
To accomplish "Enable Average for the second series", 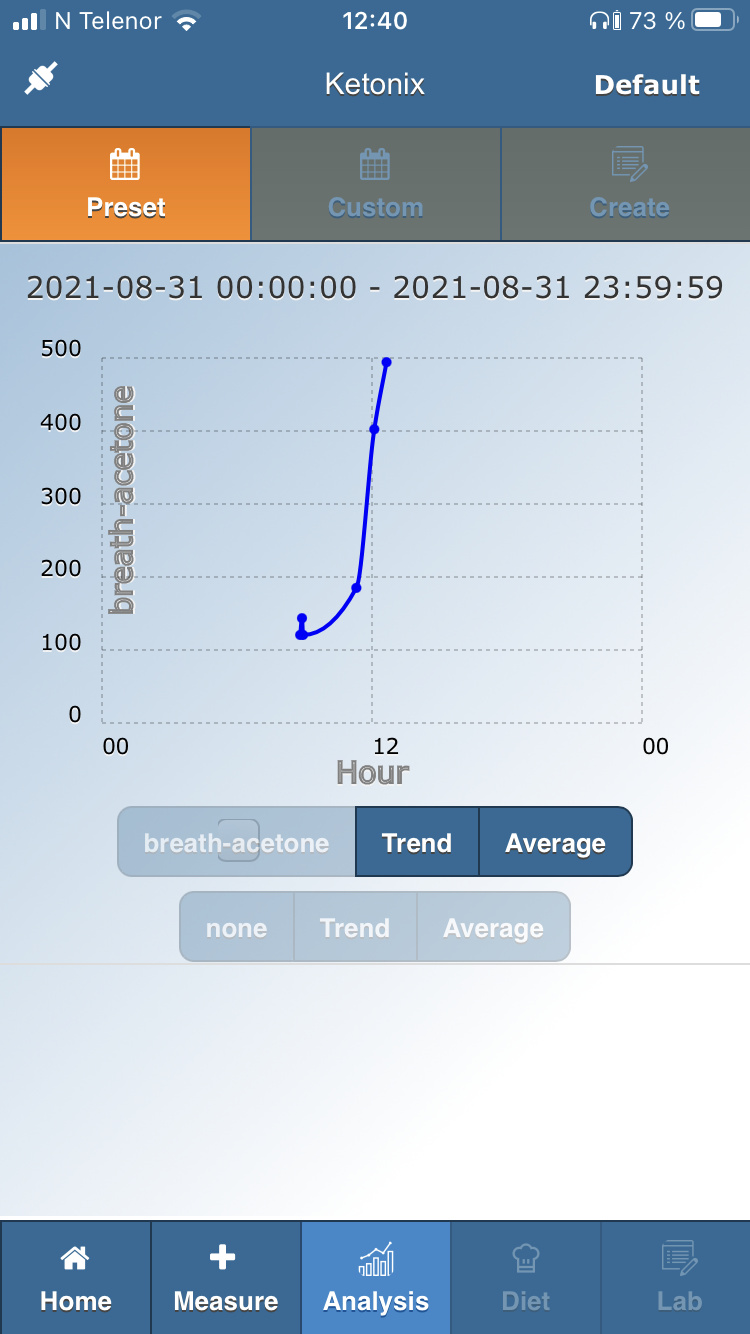I will [x=493, y=928].
